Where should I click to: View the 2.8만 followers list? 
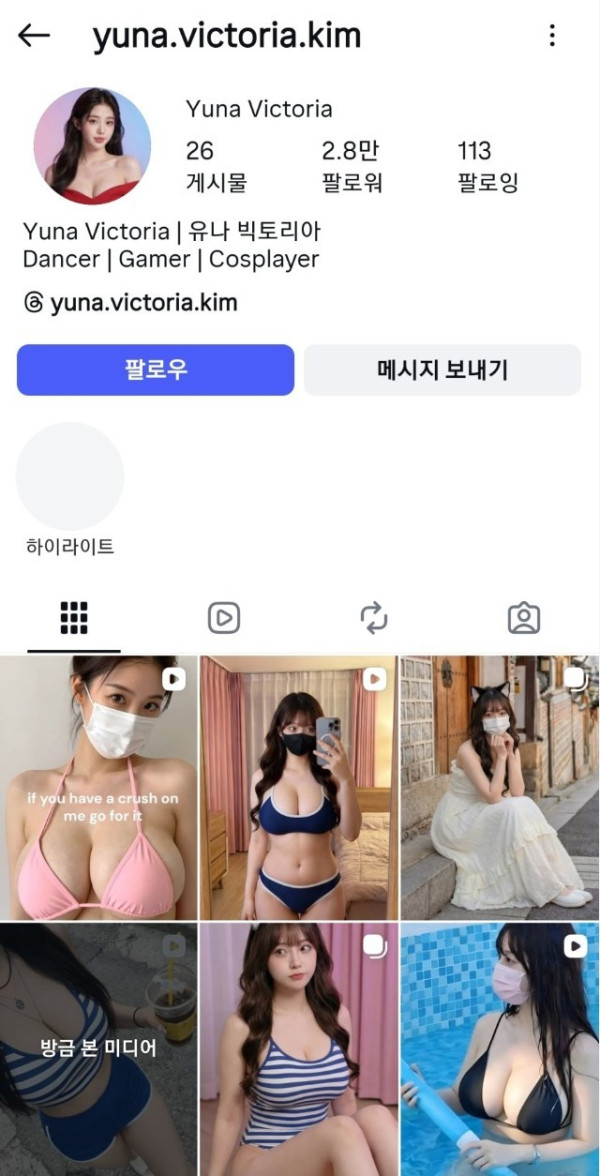(x=351, y=166)
